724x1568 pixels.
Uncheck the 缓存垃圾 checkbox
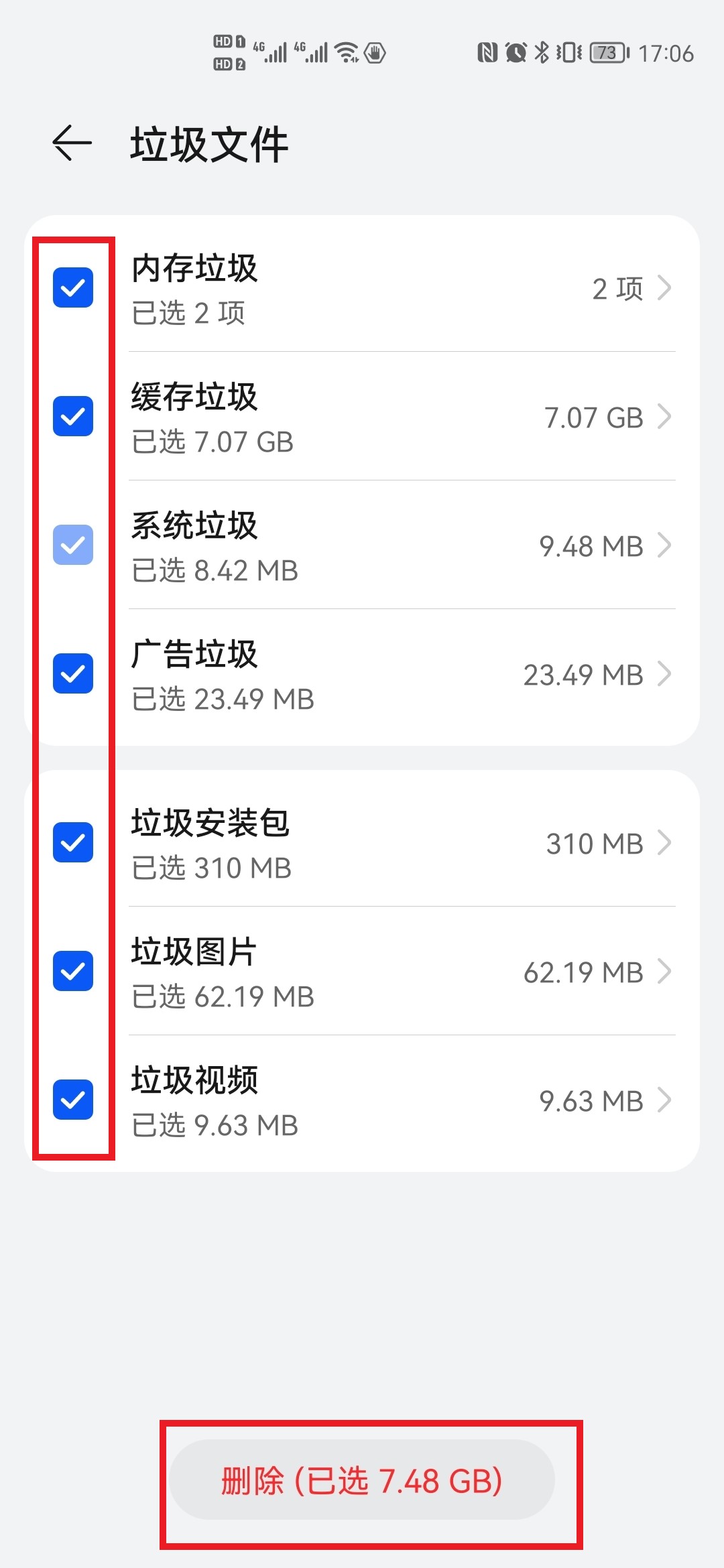tap(73, 416)
